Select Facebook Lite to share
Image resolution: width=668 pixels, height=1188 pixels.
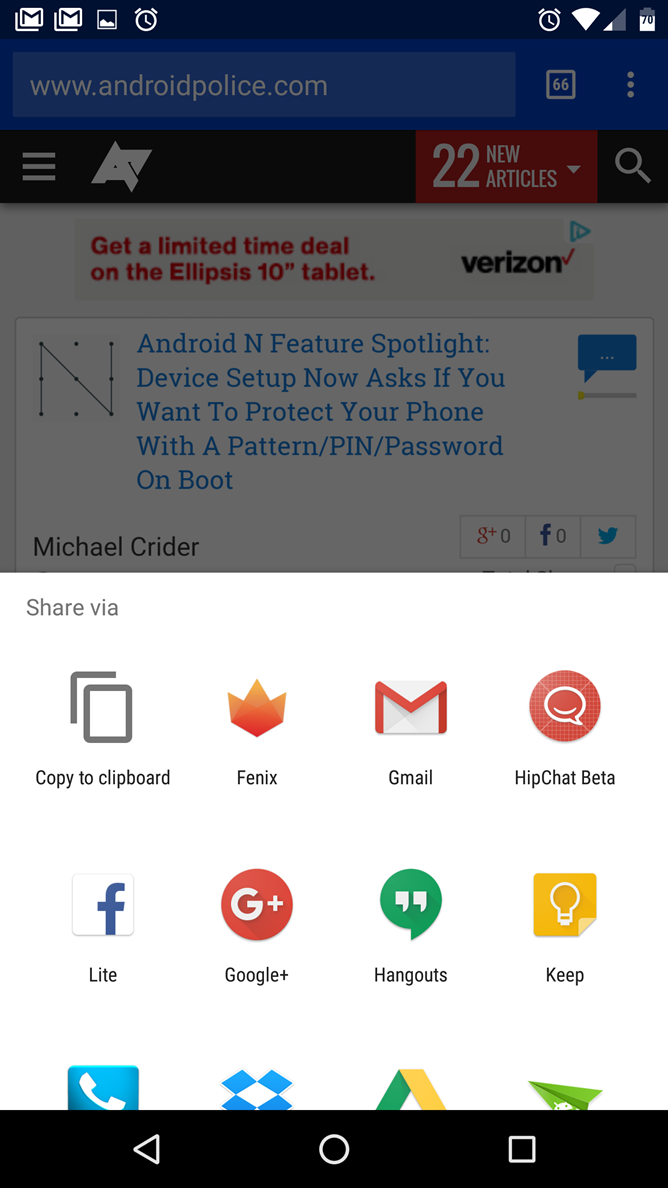102,926
